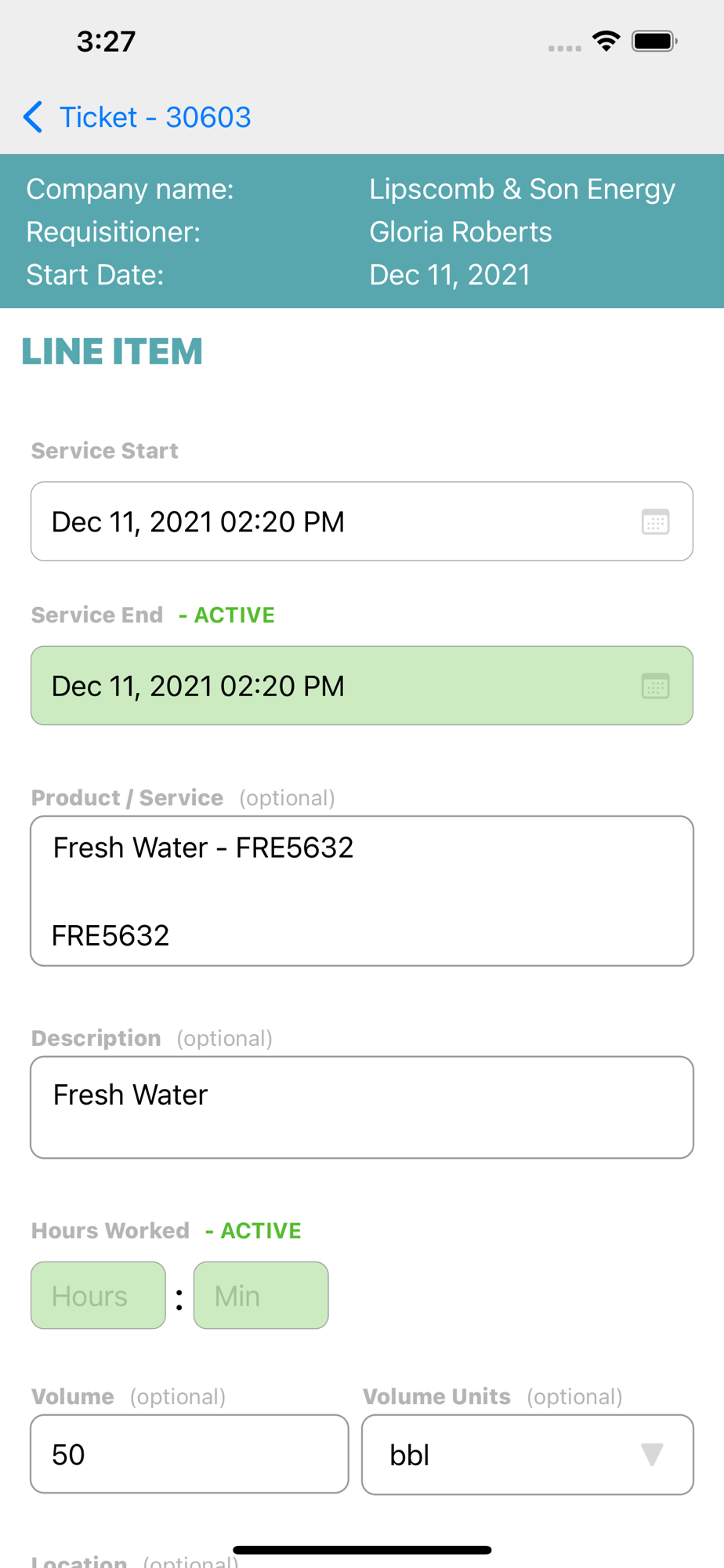Tap the Hours input box

(98, 1295)
